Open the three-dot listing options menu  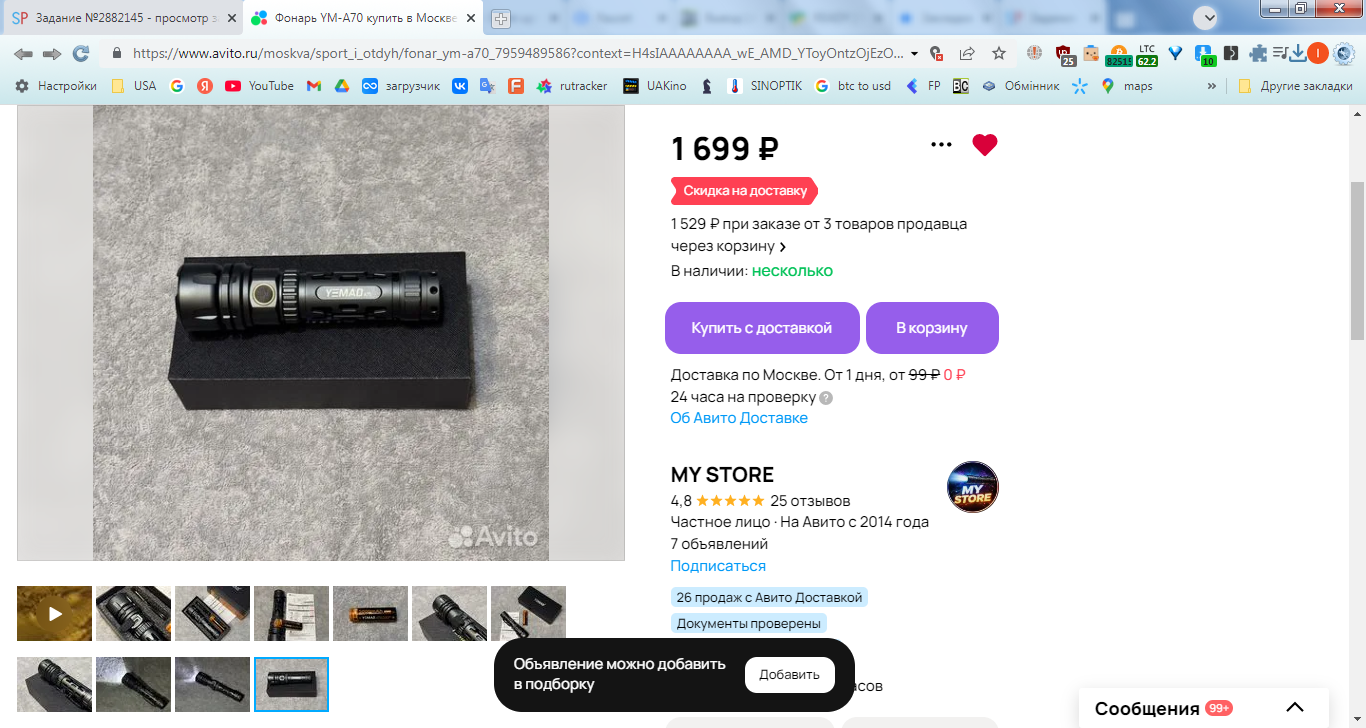click(x=941, y=145)
